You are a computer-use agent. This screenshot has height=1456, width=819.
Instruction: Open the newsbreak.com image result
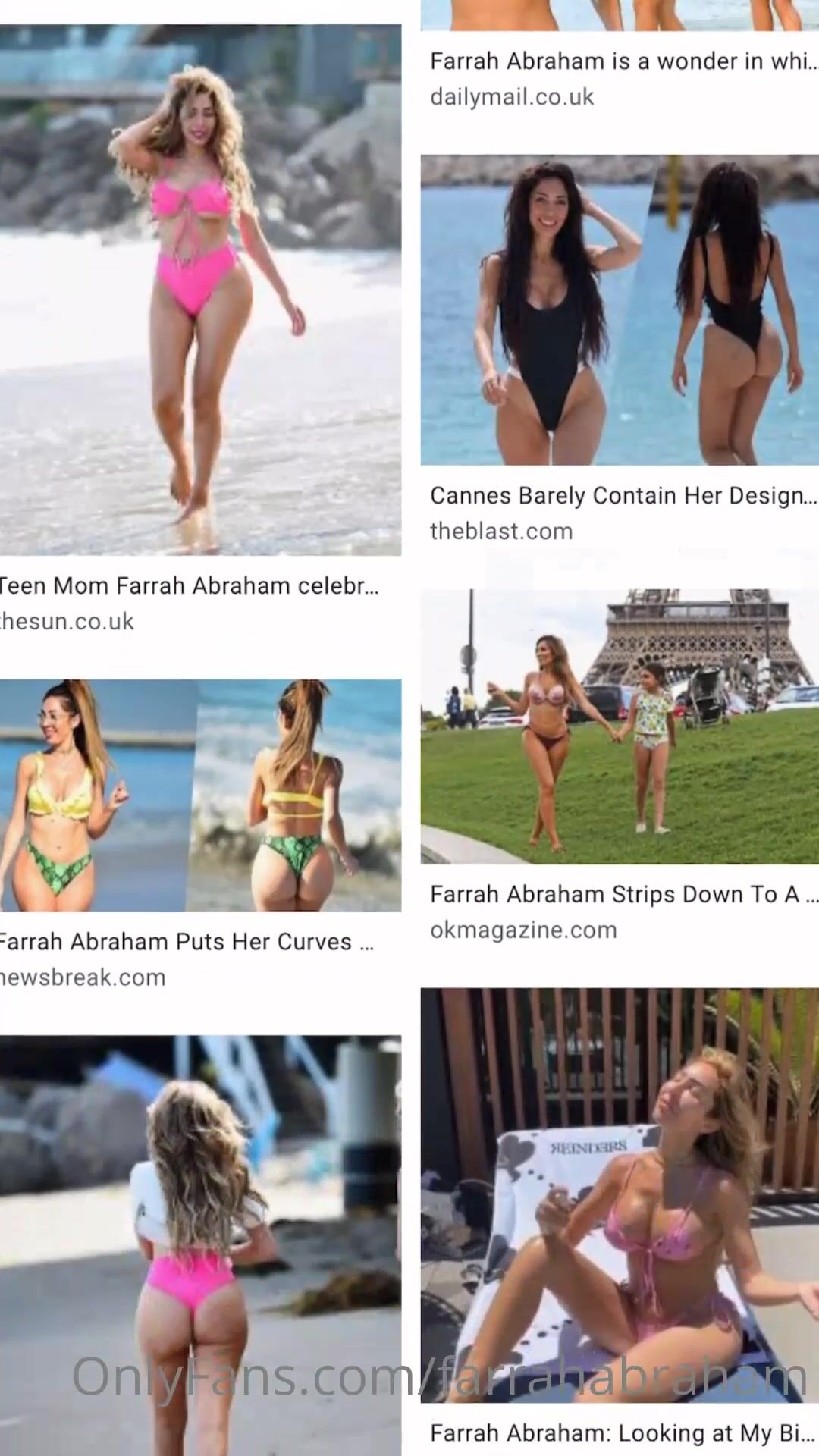[x=200, y=795]
